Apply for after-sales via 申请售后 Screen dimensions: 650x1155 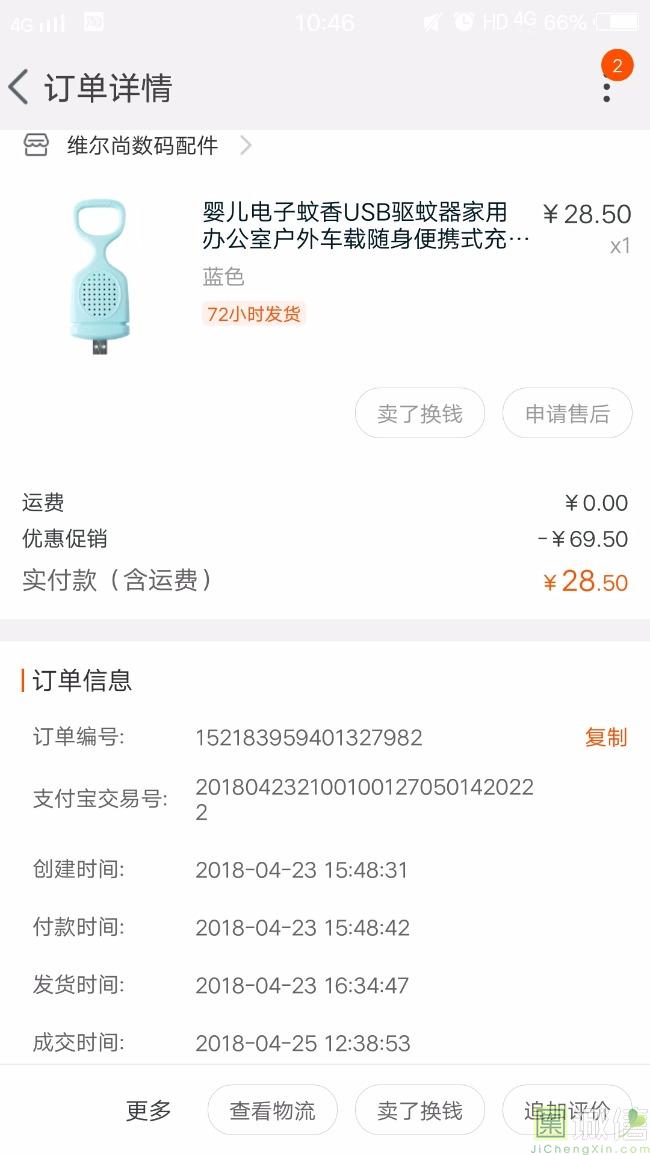coord(567,413)
